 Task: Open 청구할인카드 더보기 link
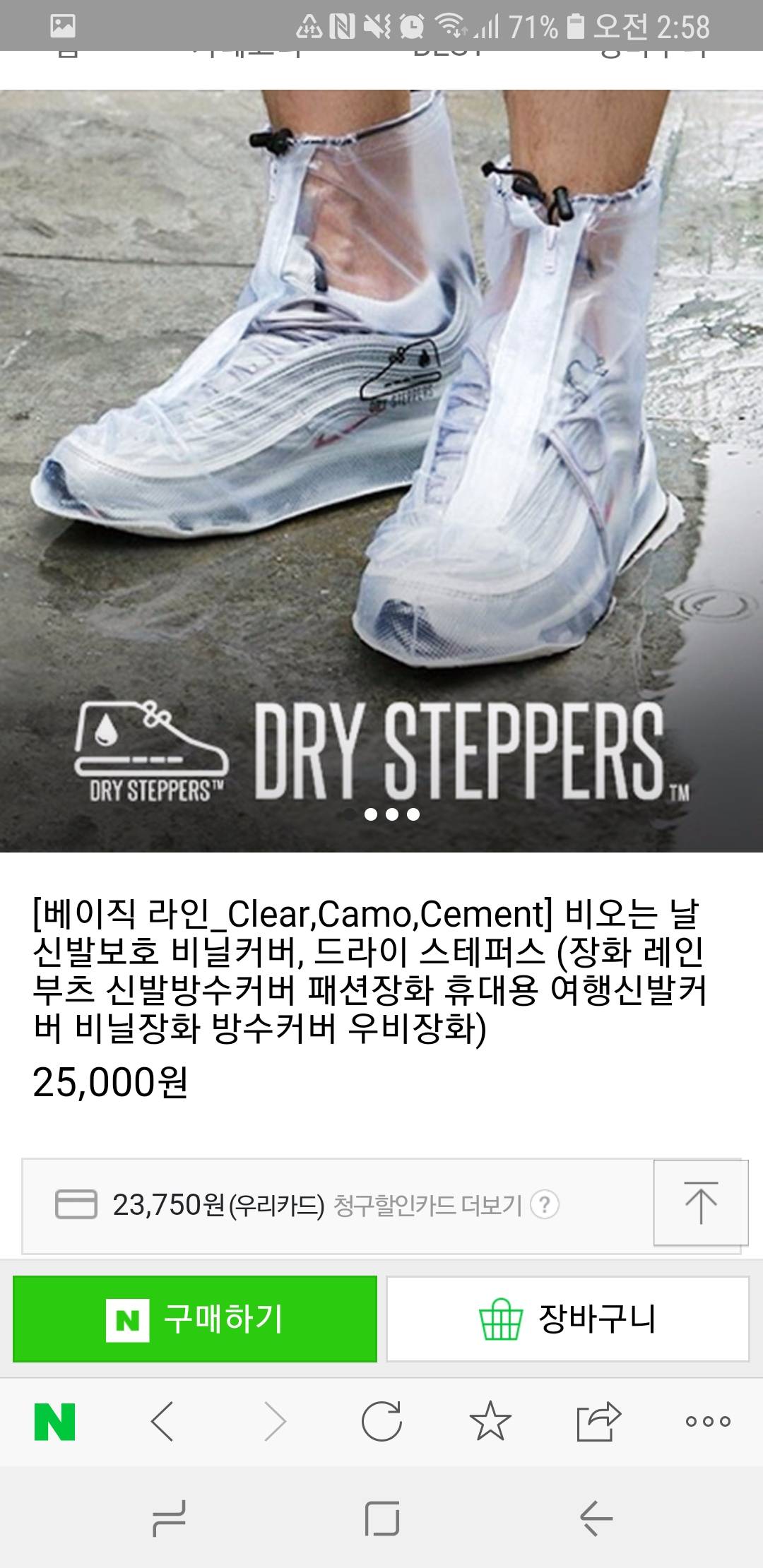(427, 1205)
